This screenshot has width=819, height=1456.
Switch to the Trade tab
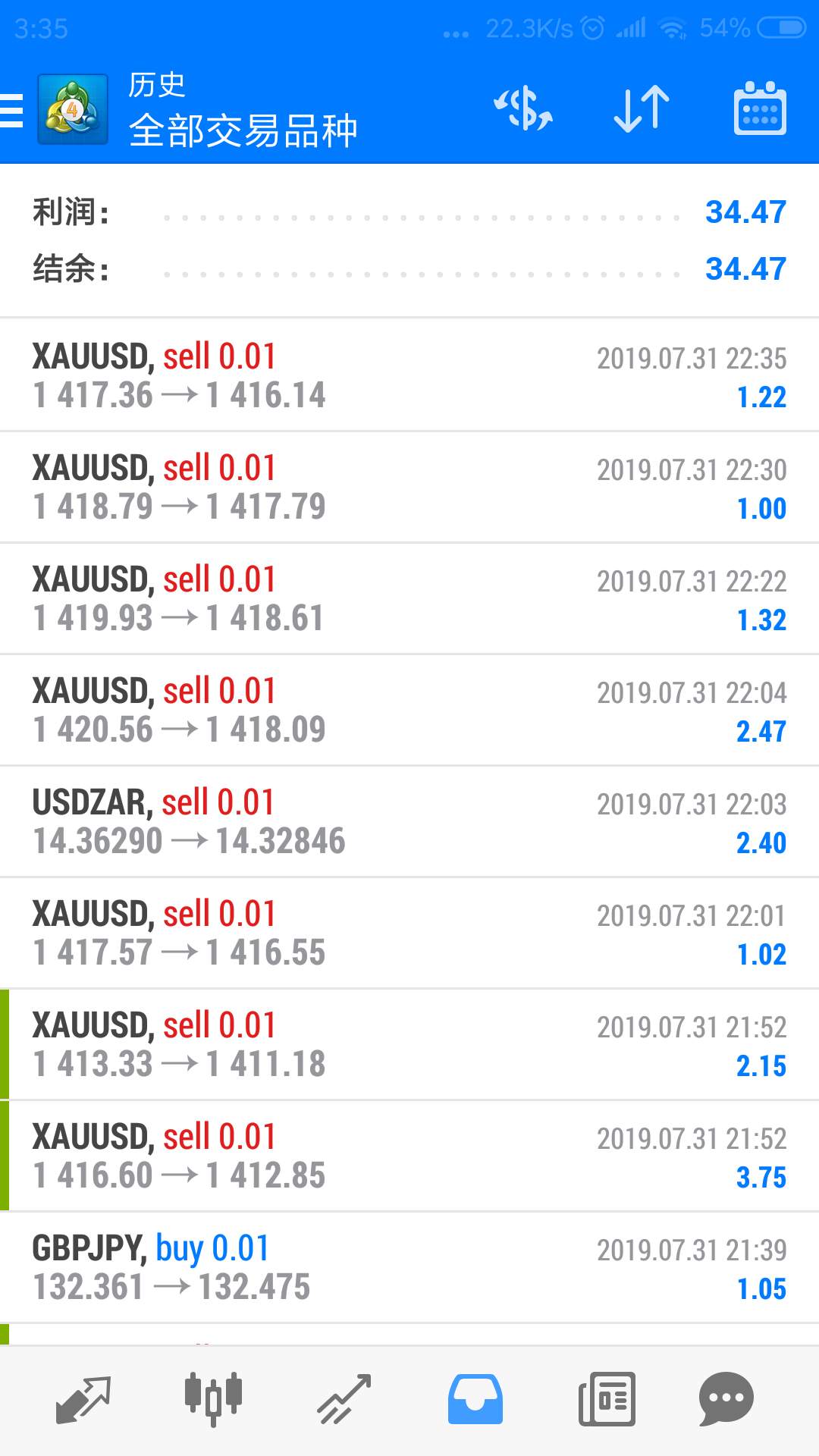(344, 1400)
